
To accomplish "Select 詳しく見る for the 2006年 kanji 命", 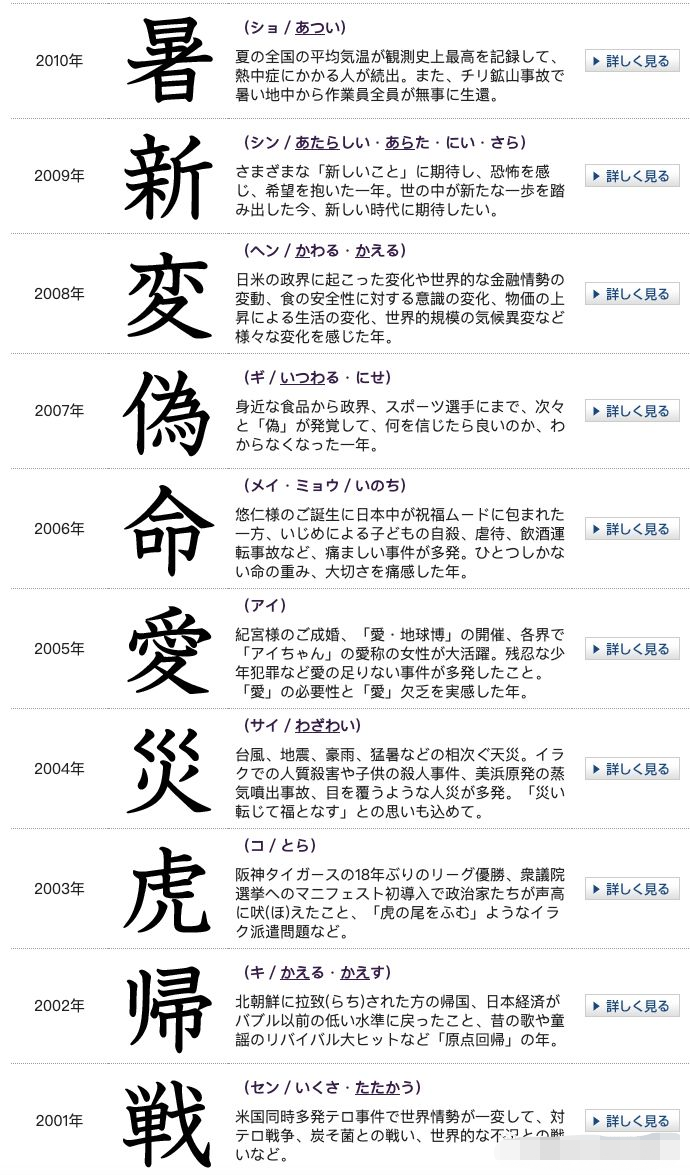I will click(632, 528).
